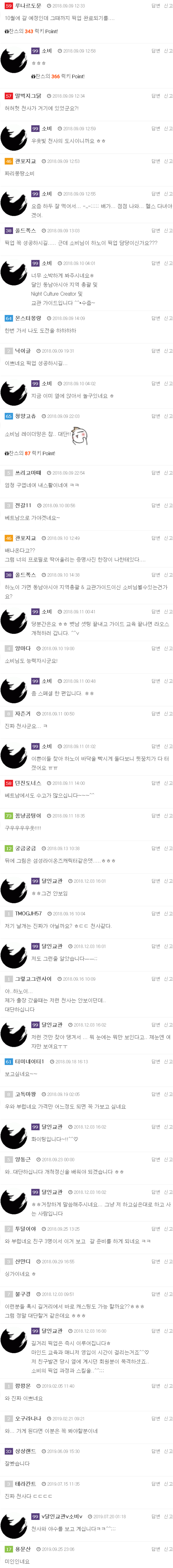Reply to 말벅지그달's comment
Image resolution: width=173 pixels, height=1568 pixels.
point(155,96)
